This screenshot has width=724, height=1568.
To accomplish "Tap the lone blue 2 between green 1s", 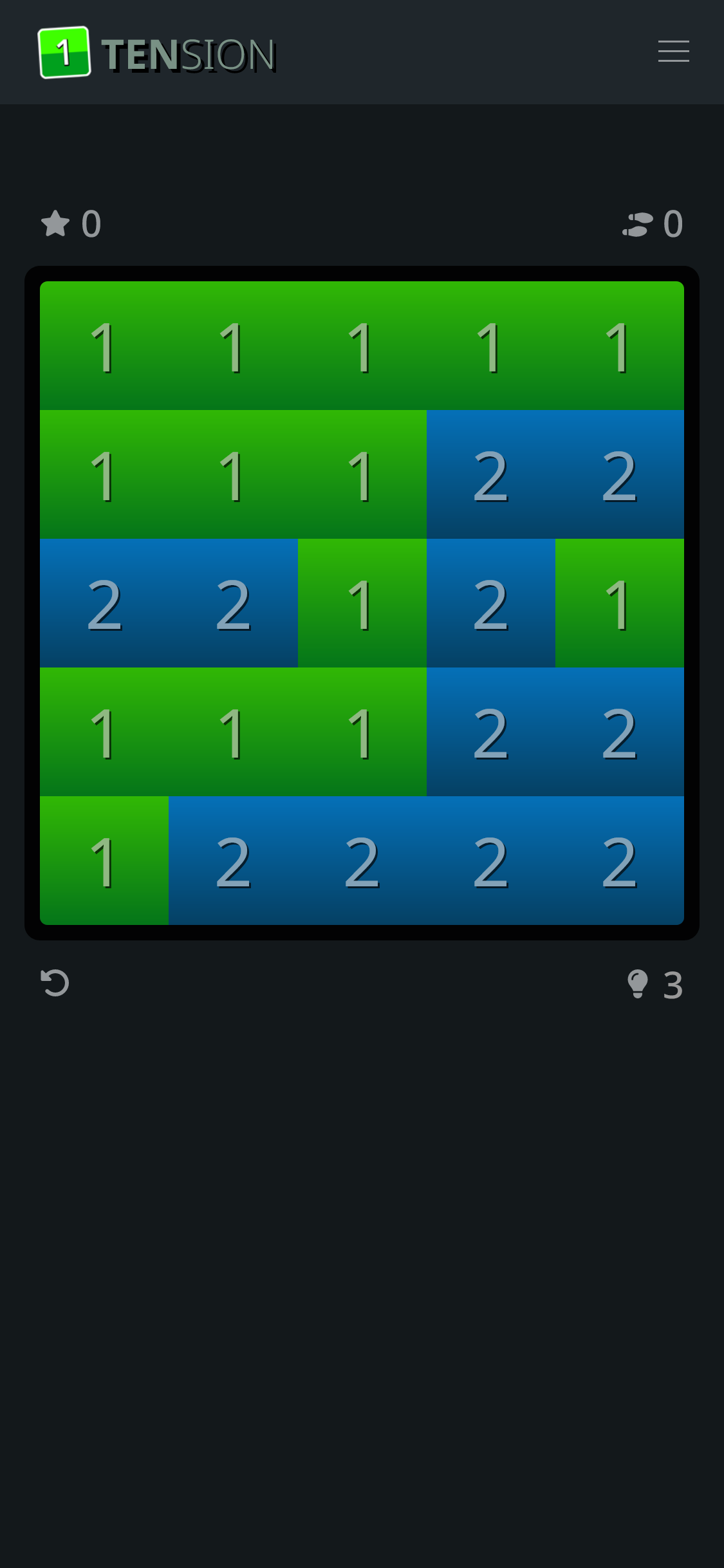I will pos(490,603).
